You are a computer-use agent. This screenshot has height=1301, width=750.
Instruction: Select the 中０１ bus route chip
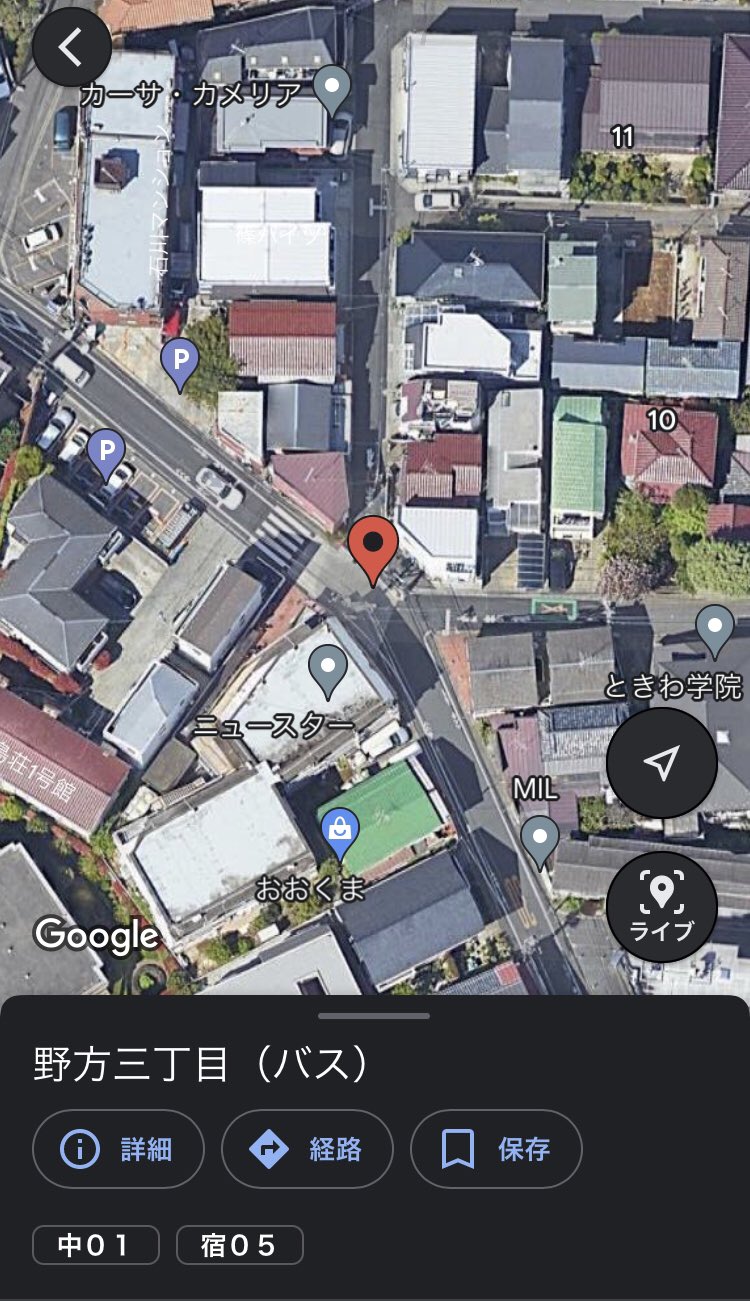[x=96, y=1245]
